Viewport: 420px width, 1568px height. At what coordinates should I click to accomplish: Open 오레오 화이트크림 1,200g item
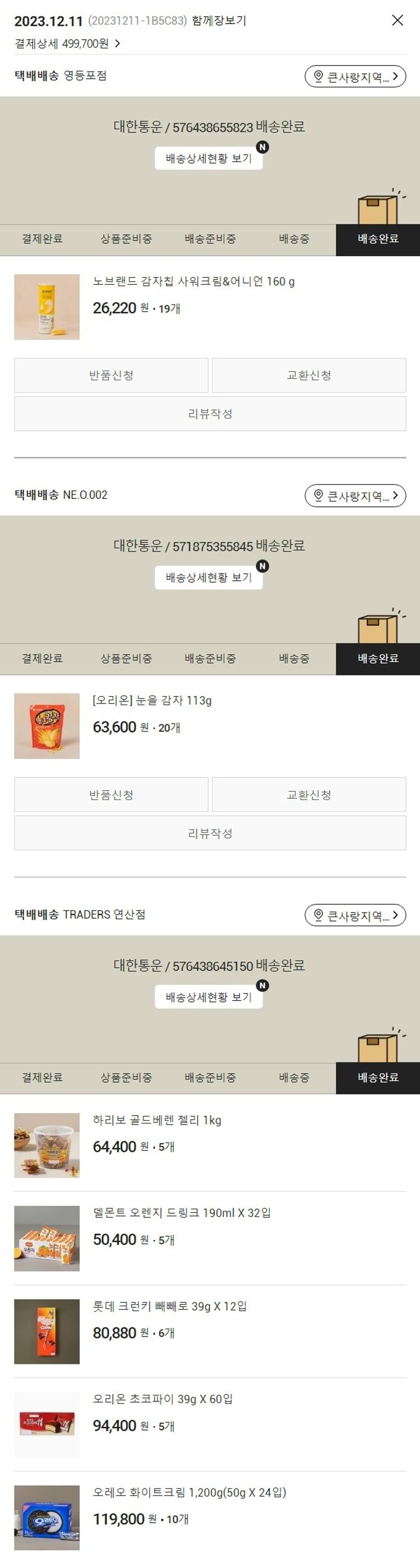(189, 1492)
